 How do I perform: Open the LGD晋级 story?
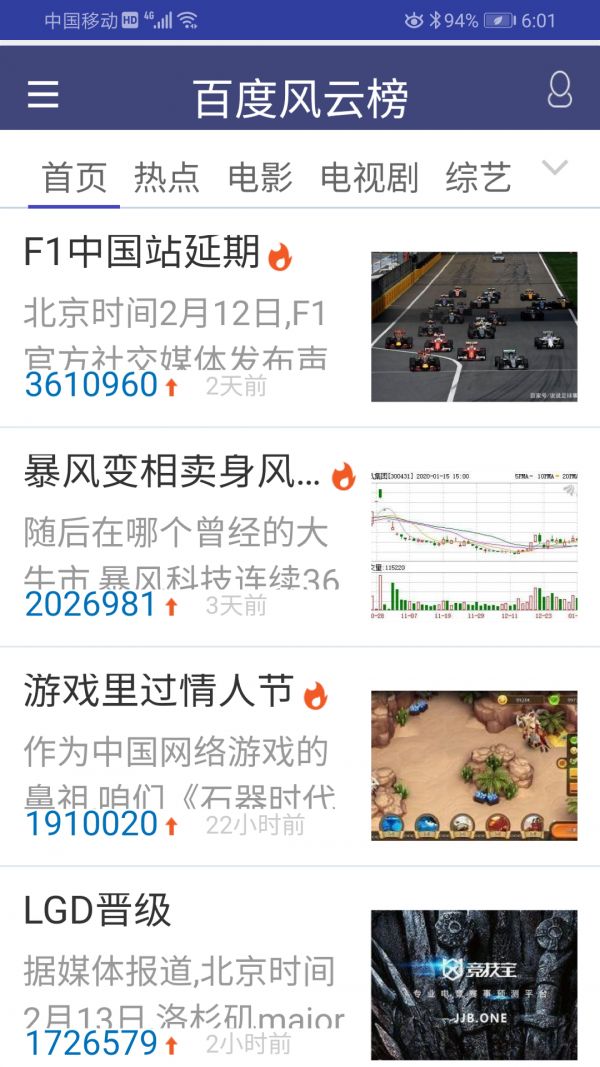click(x=98, y=911)
